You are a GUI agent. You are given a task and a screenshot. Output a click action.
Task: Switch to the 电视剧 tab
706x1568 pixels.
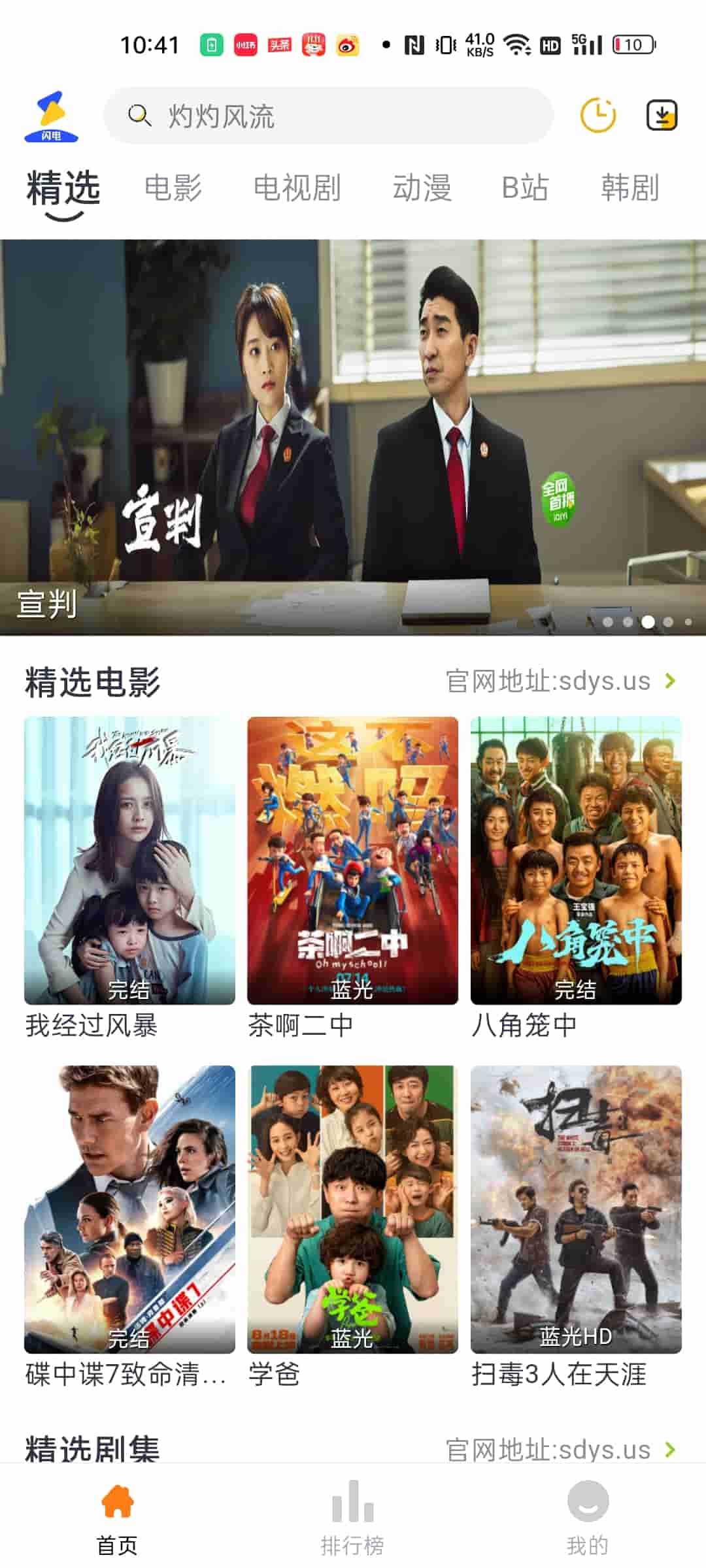click(297, 188)
